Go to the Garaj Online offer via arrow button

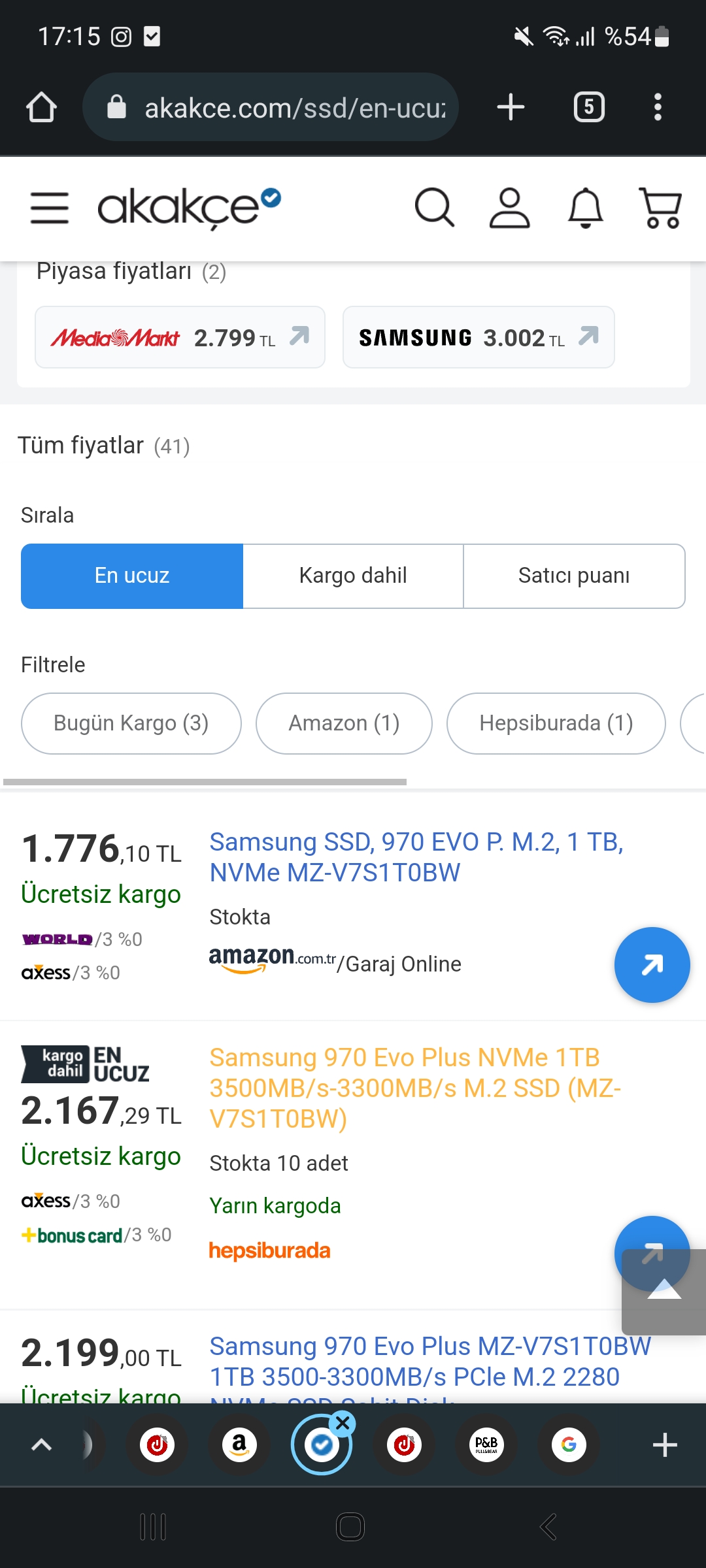(652, 964)
